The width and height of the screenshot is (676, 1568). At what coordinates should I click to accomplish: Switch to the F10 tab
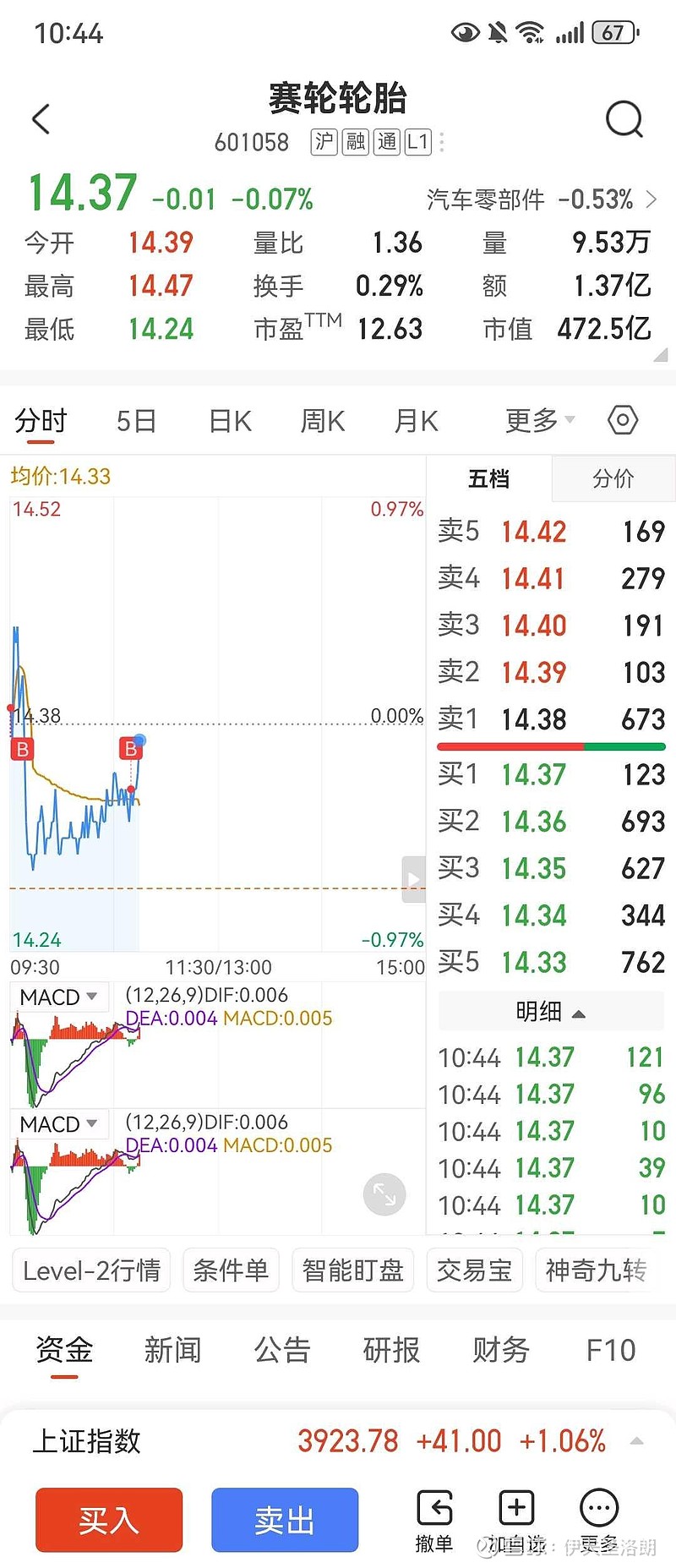point(610,1350)
